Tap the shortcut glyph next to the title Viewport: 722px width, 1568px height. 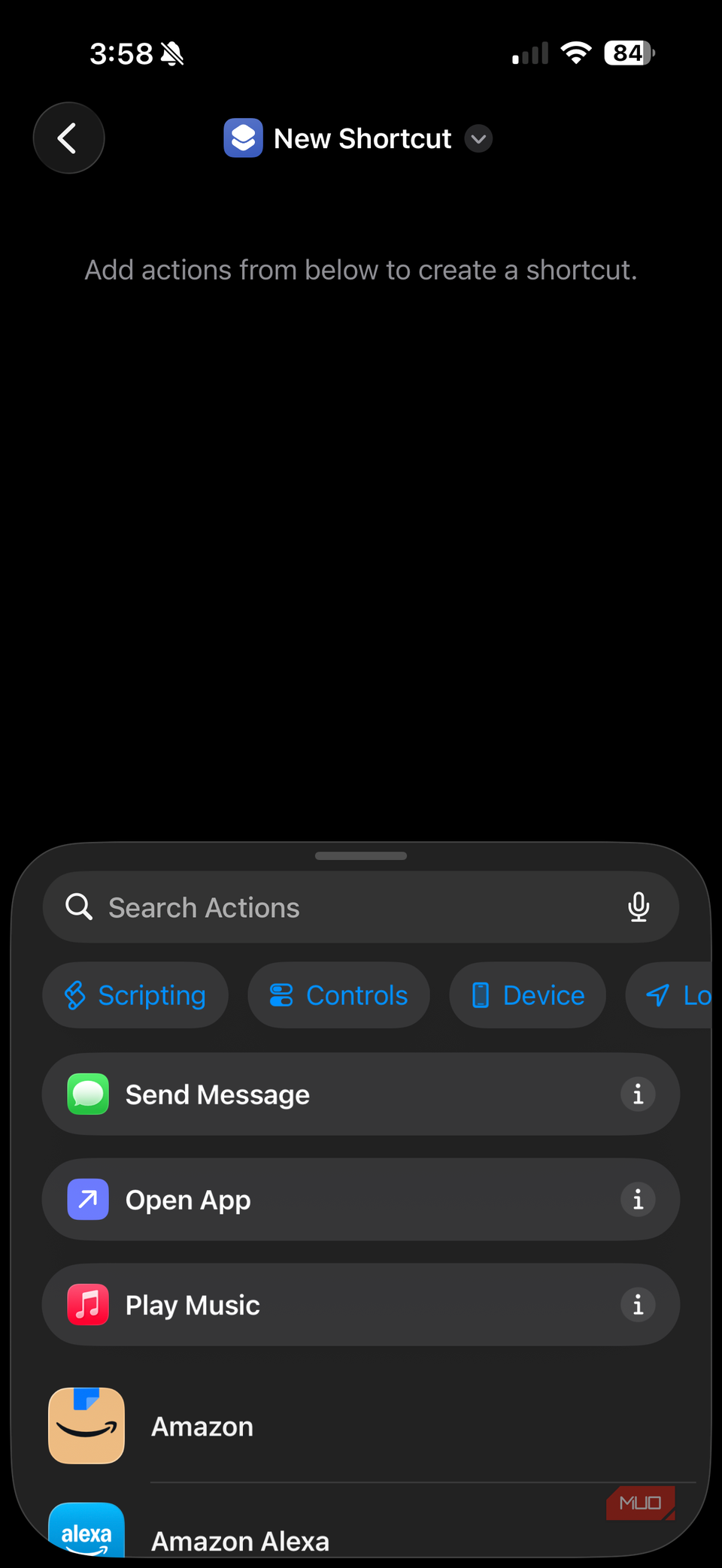[x=242, y=138]
